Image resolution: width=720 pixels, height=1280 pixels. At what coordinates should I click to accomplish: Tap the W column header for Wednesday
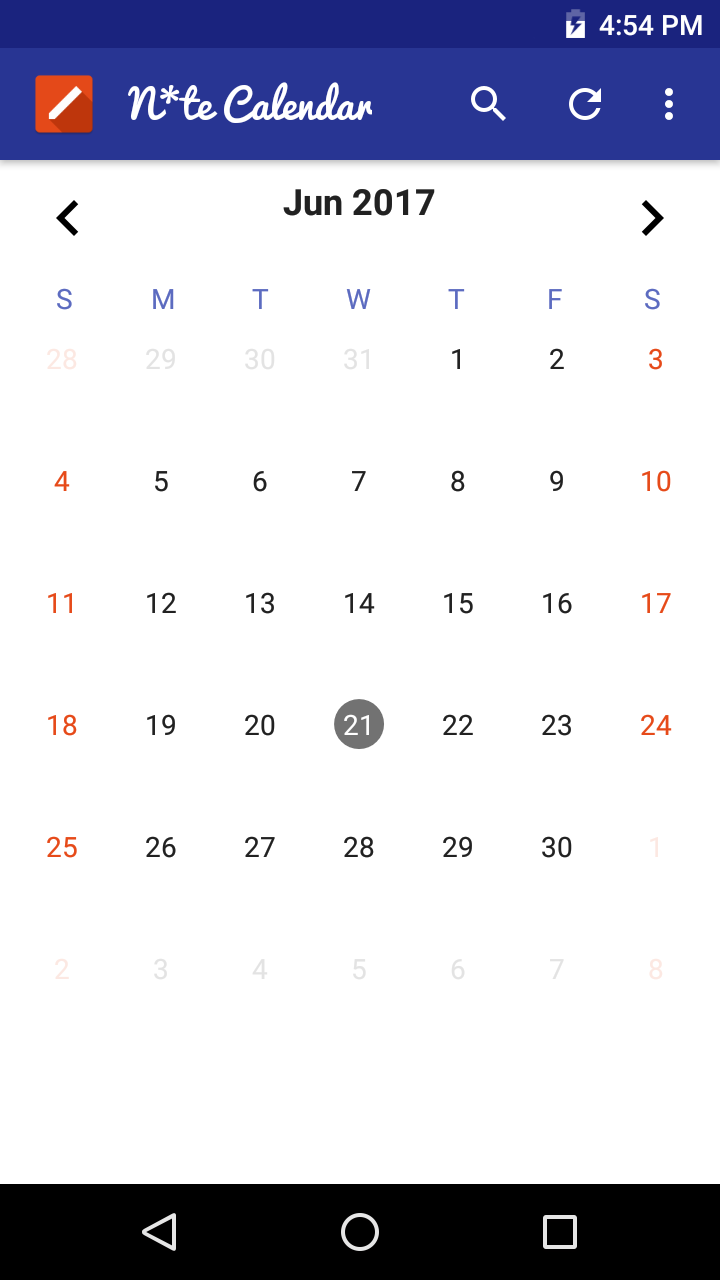pos(358,299)
